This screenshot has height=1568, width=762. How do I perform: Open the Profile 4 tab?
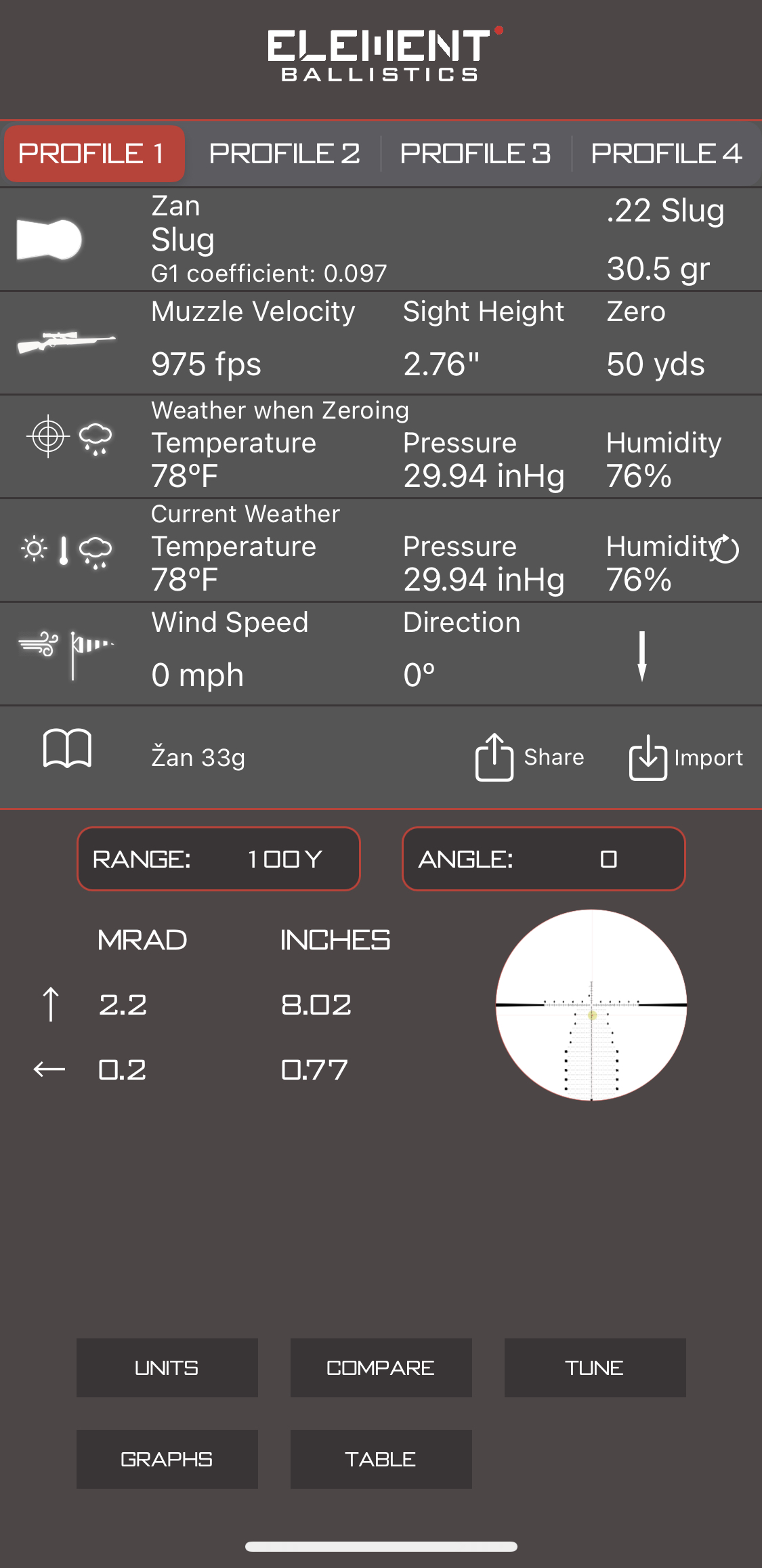pos(666,154)
